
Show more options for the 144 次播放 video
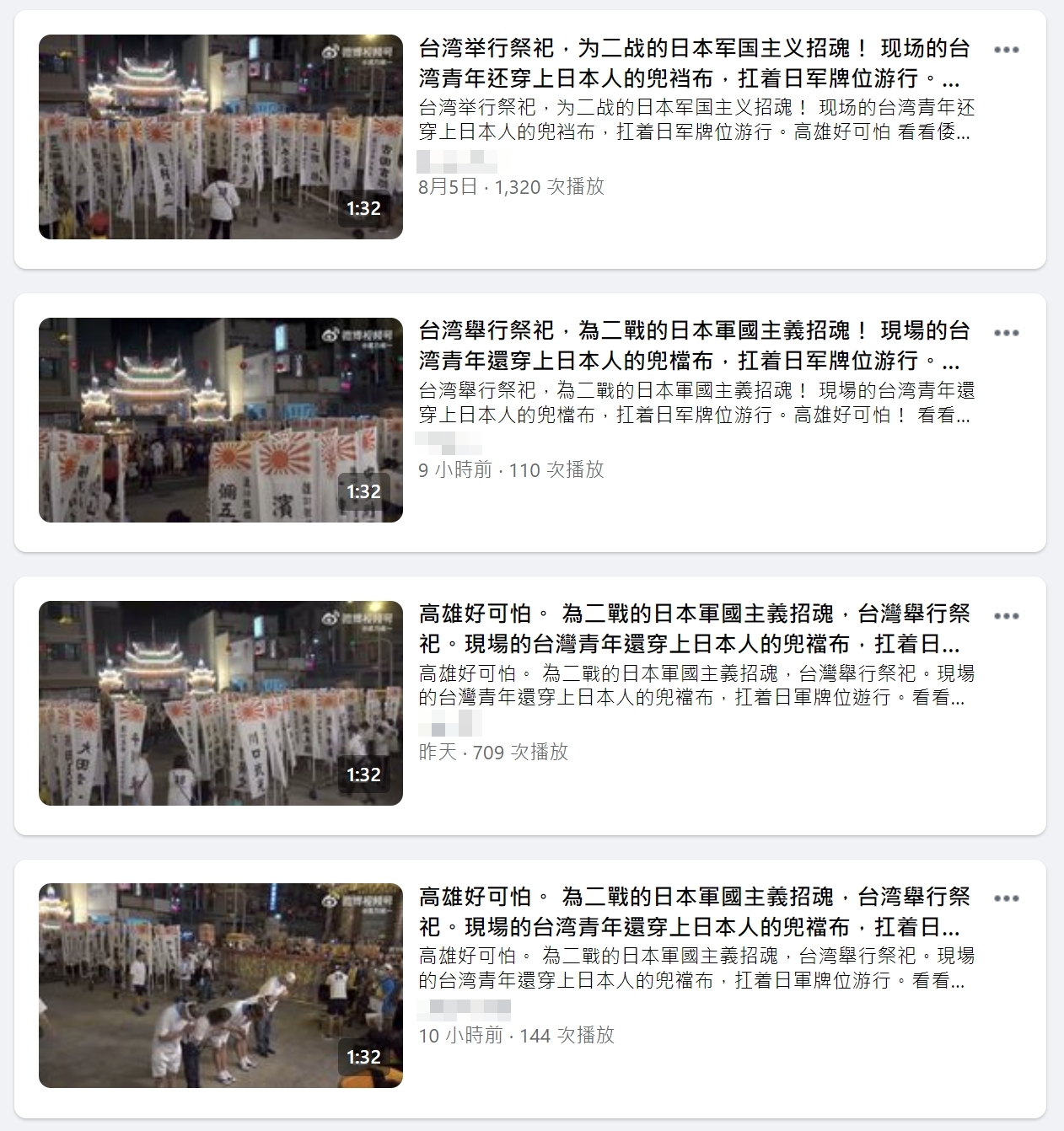[1006, 898]
